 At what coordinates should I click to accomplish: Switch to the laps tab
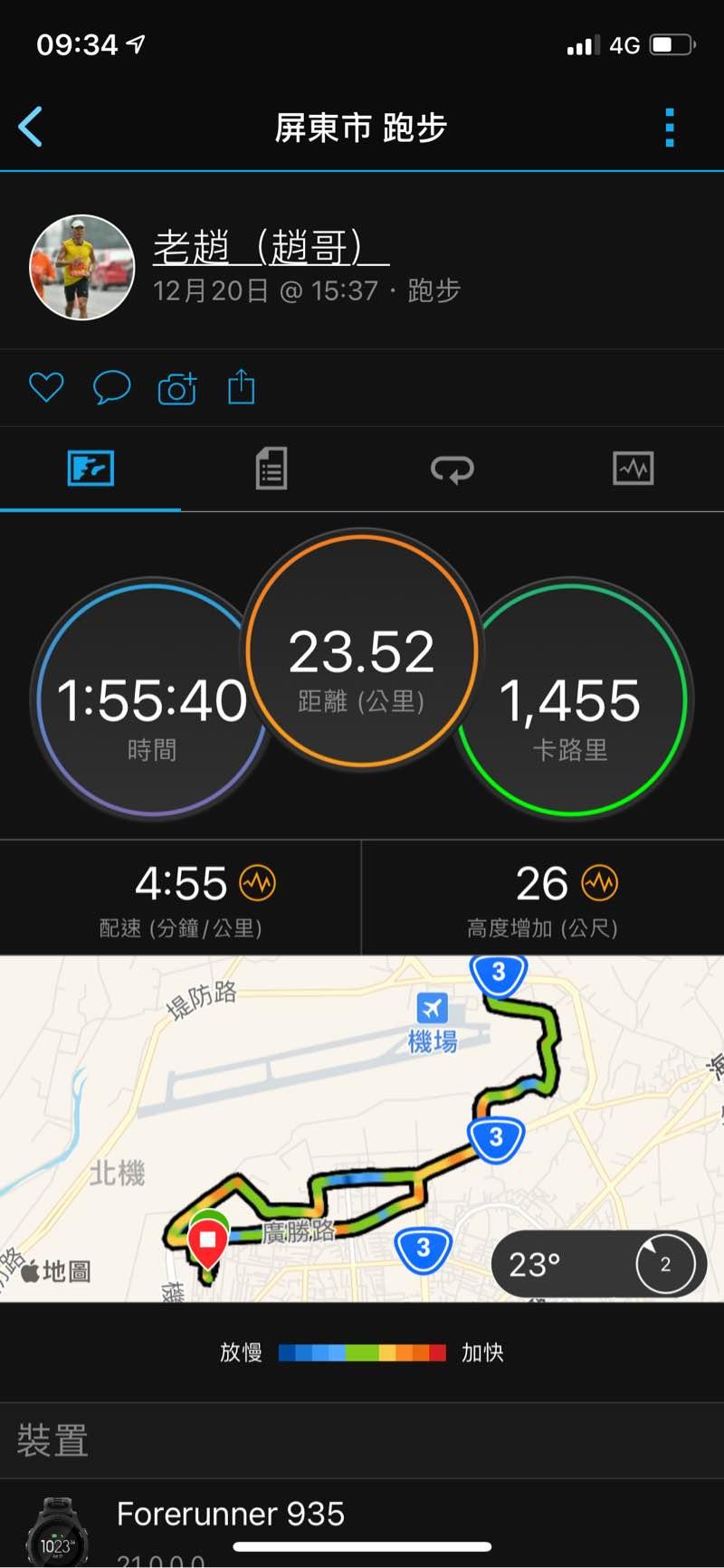(x=452, y=469)
